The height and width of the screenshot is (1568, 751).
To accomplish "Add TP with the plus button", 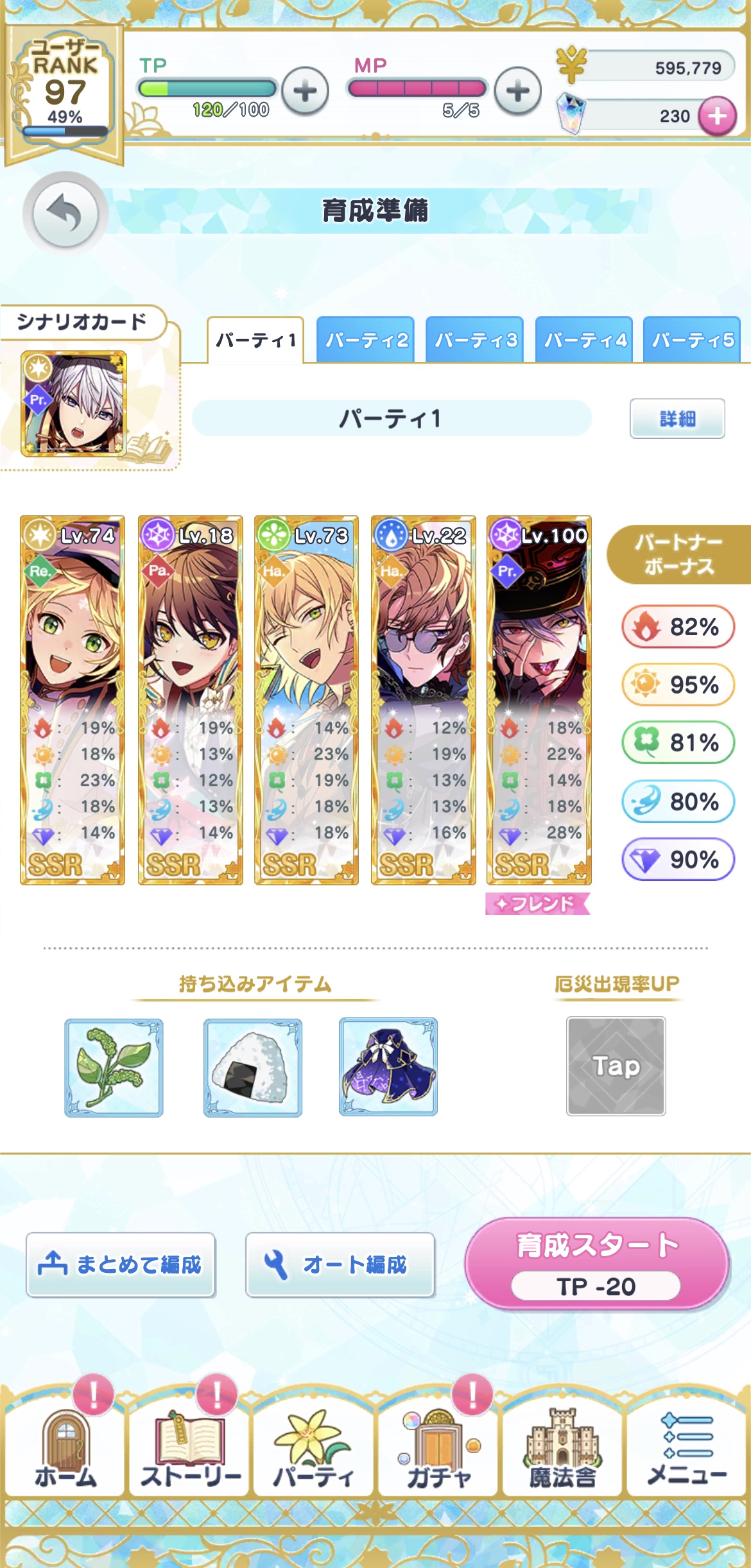I will [305, 91].
